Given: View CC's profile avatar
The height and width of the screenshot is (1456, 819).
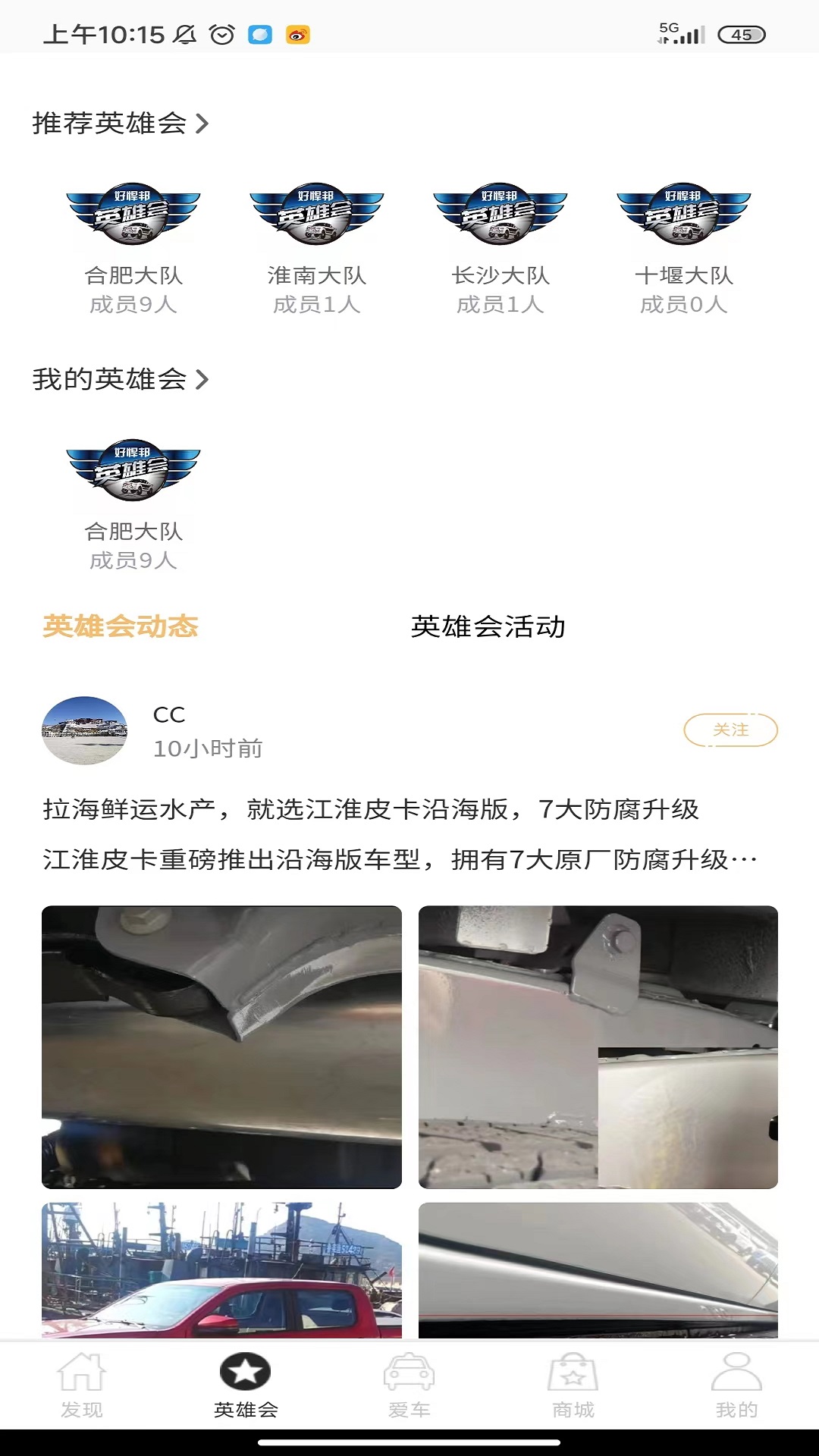Looking at the screenshot, I should pos(85,730).
